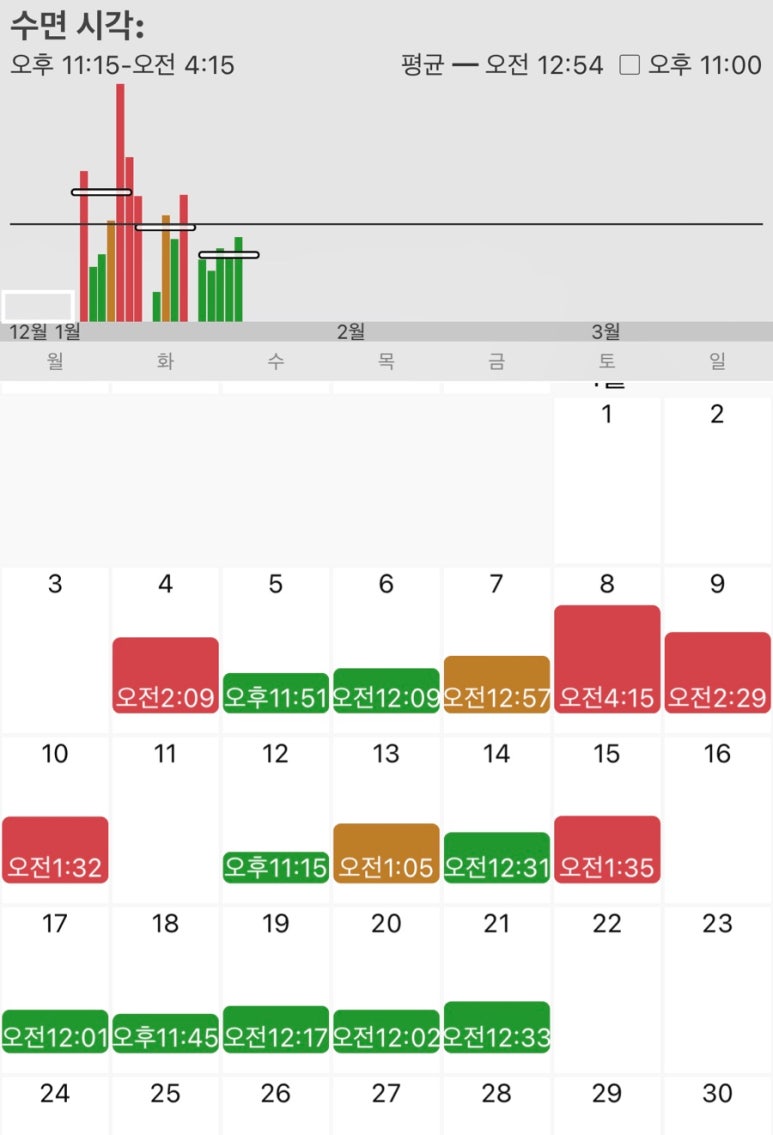Tap the 오전2:29 sleep entry on the 9th

click(x=717, y=672)
